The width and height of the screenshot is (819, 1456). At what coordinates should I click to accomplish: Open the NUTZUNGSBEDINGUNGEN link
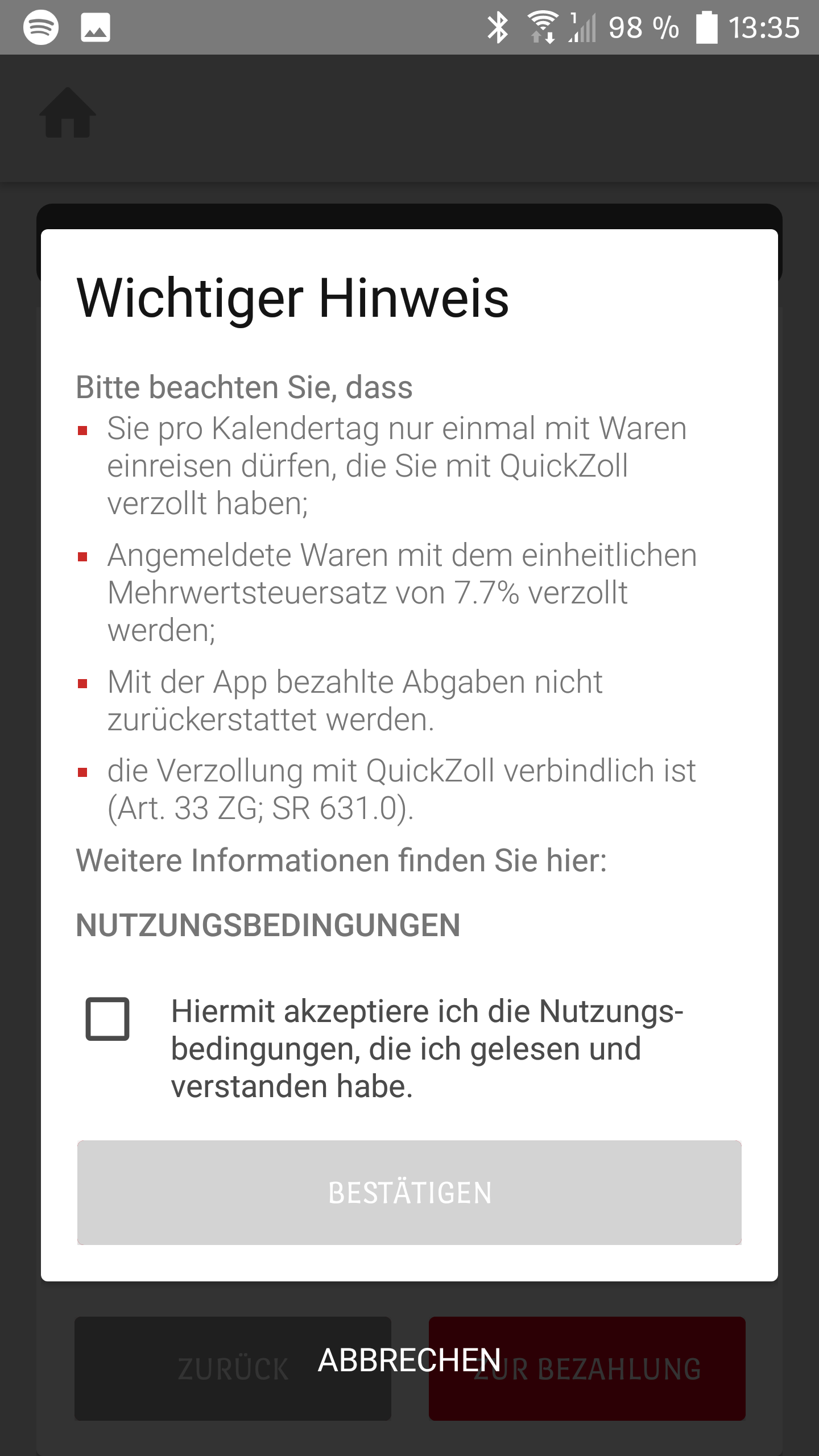[268, 925]
